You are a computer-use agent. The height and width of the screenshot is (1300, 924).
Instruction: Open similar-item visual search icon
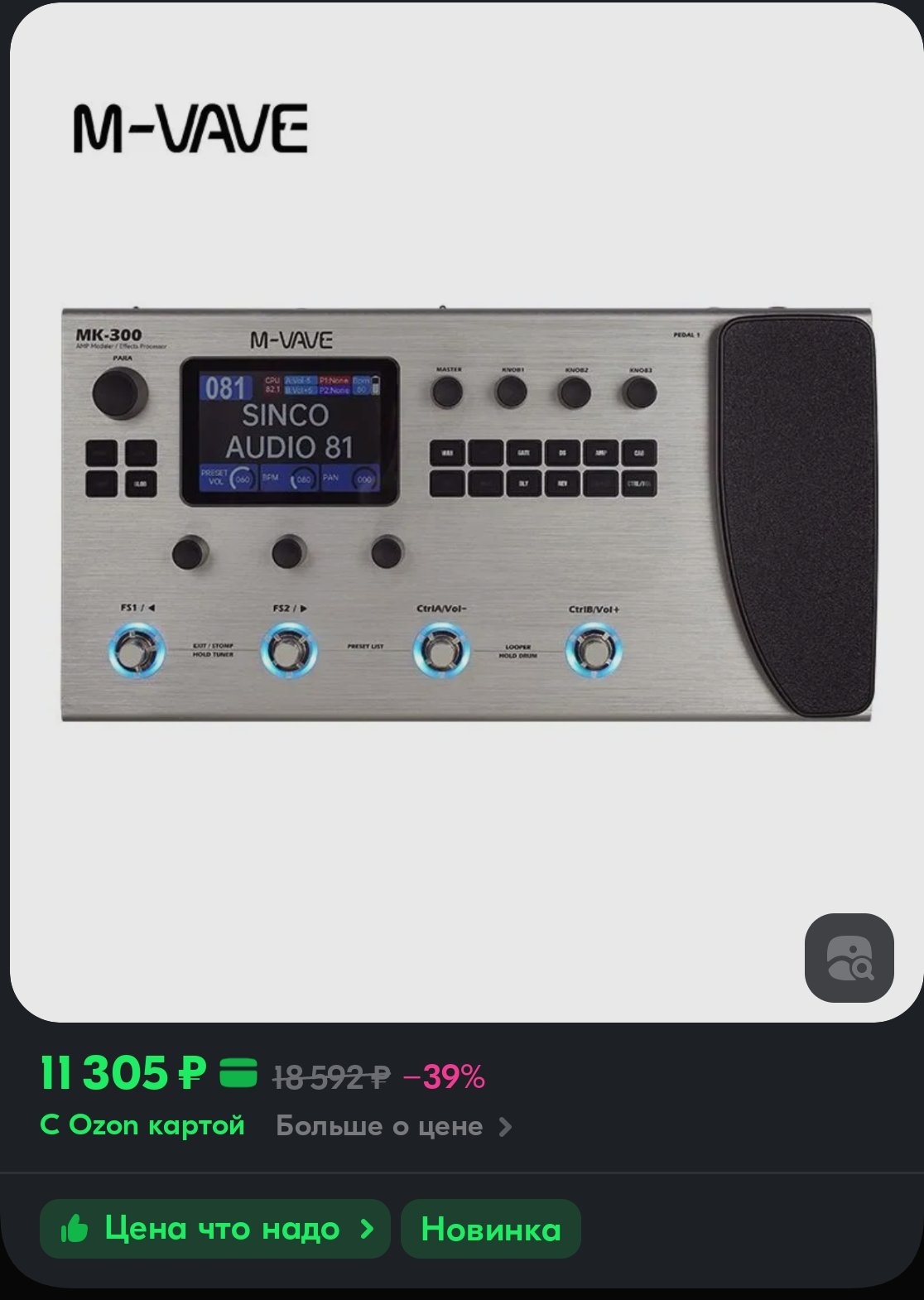[849, 958]
